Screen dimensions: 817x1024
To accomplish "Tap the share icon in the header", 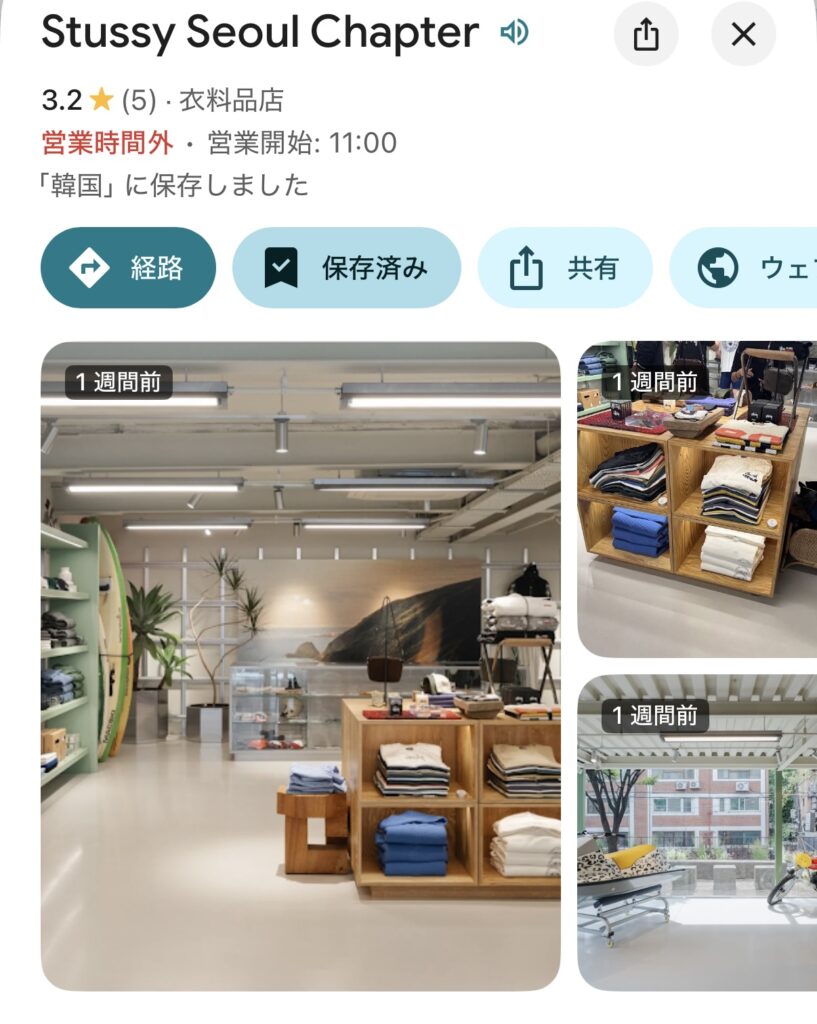I will [x=646, y=35].
